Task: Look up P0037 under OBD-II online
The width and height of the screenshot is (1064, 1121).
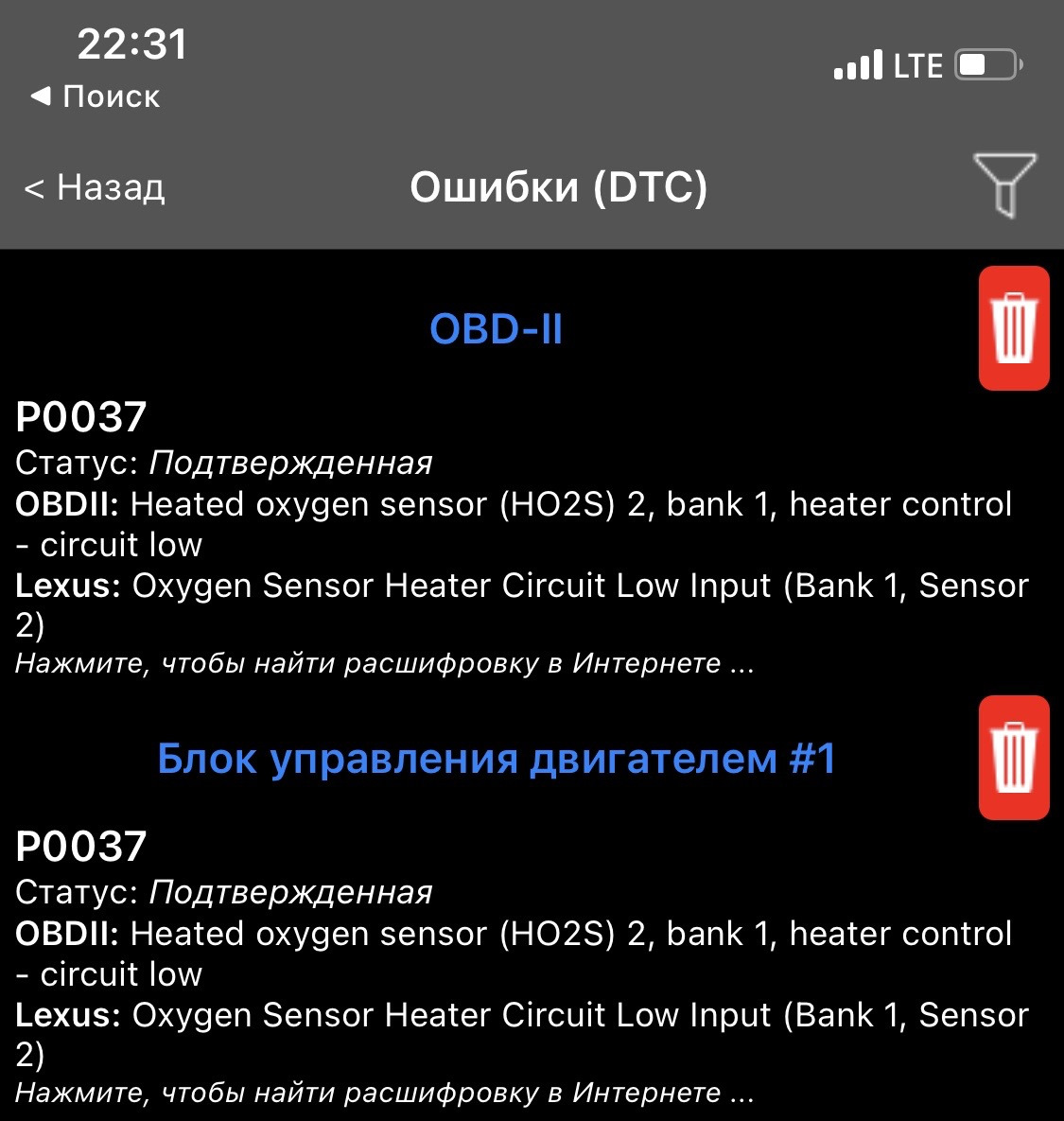Action: pyautogui.click(x=384, y=663)
